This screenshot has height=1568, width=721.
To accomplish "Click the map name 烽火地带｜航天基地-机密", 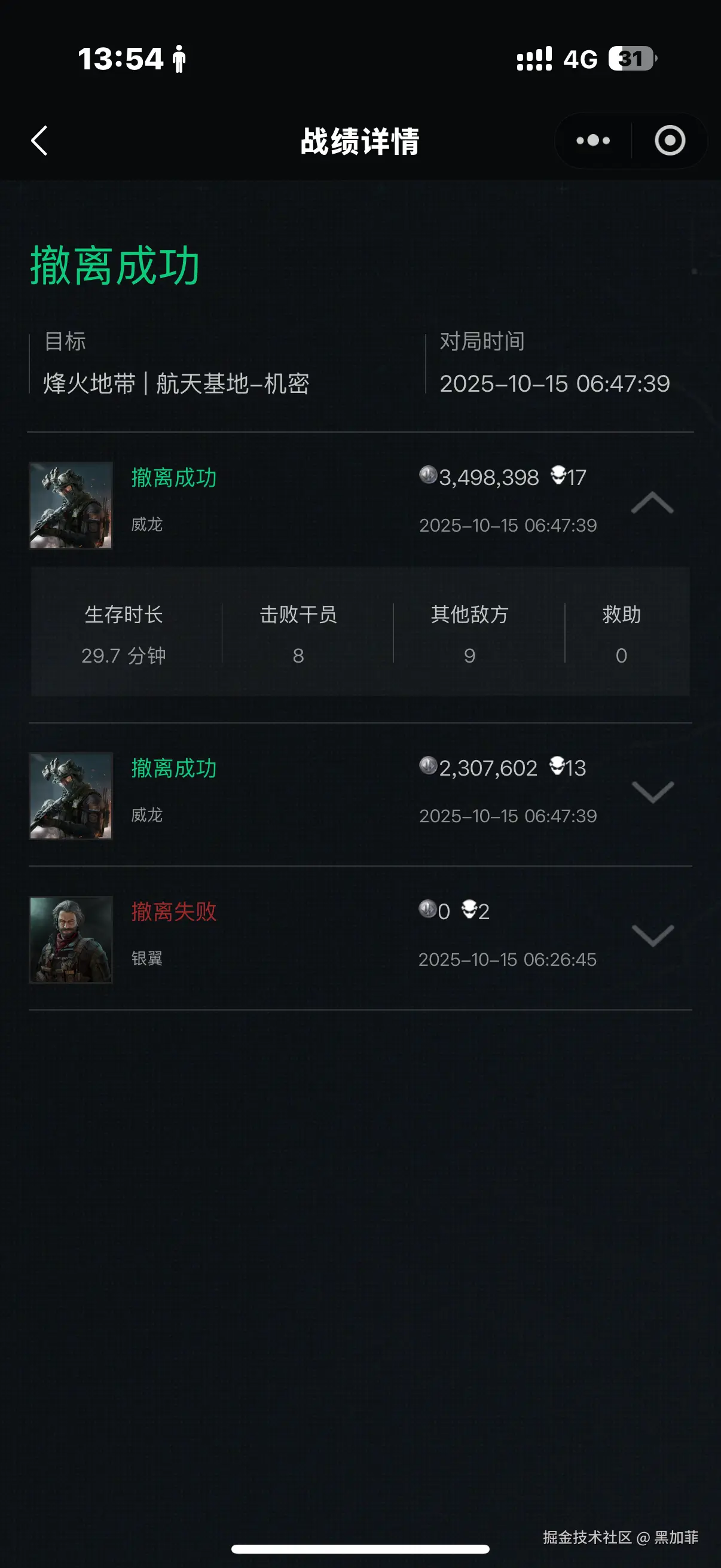I will click(x=178, y=383).
